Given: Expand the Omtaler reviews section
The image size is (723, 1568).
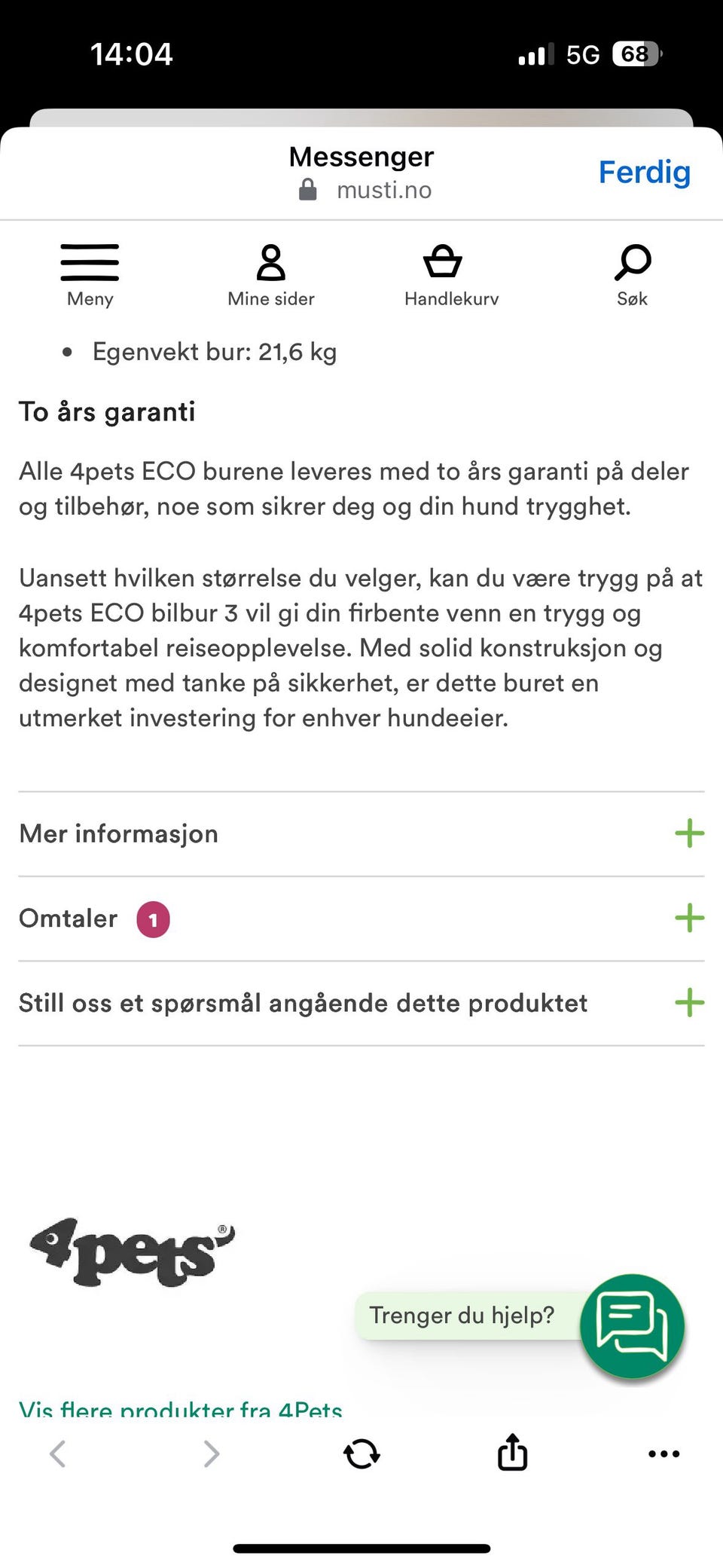Looking at the screenshot, I should [x=688, y=918].
